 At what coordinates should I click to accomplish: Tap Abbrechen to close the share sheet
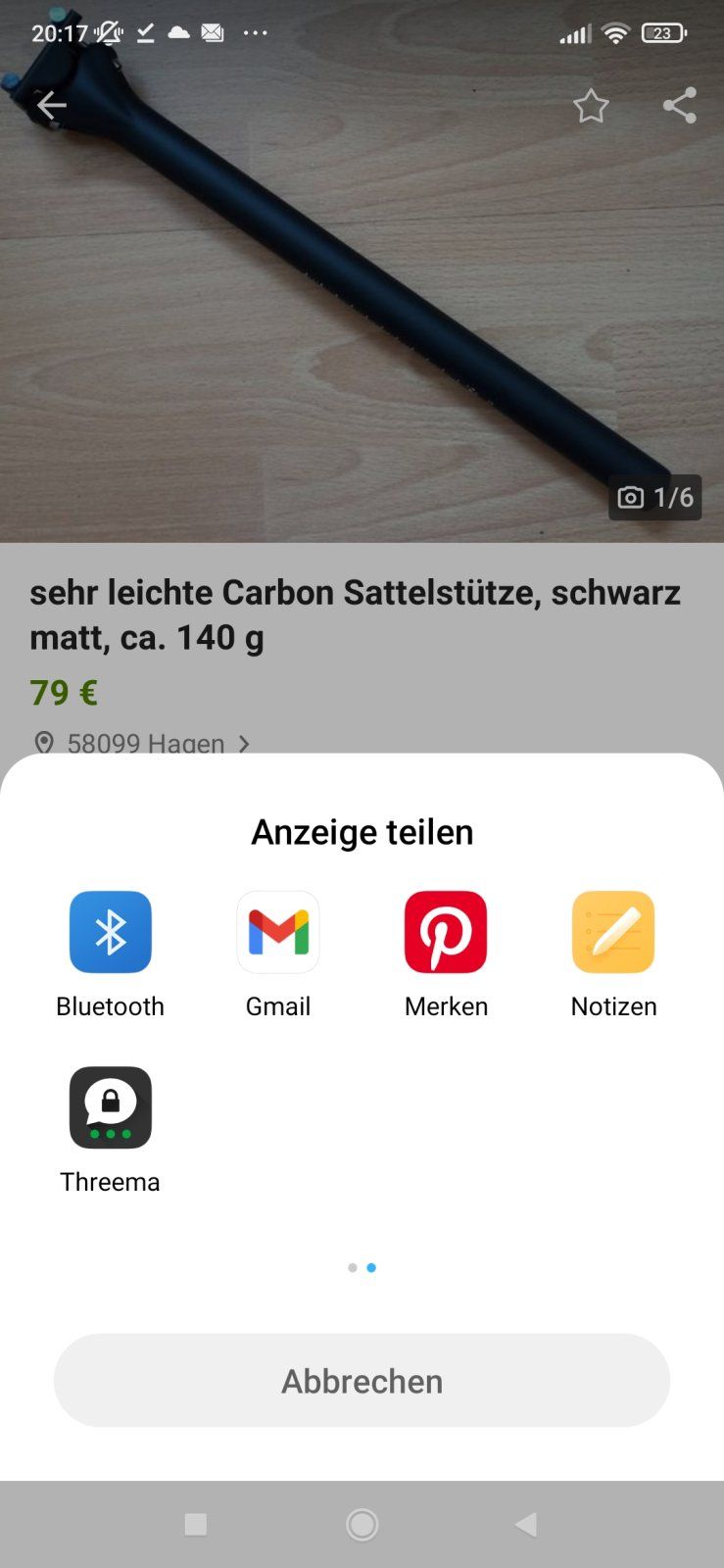[362, 1380]
